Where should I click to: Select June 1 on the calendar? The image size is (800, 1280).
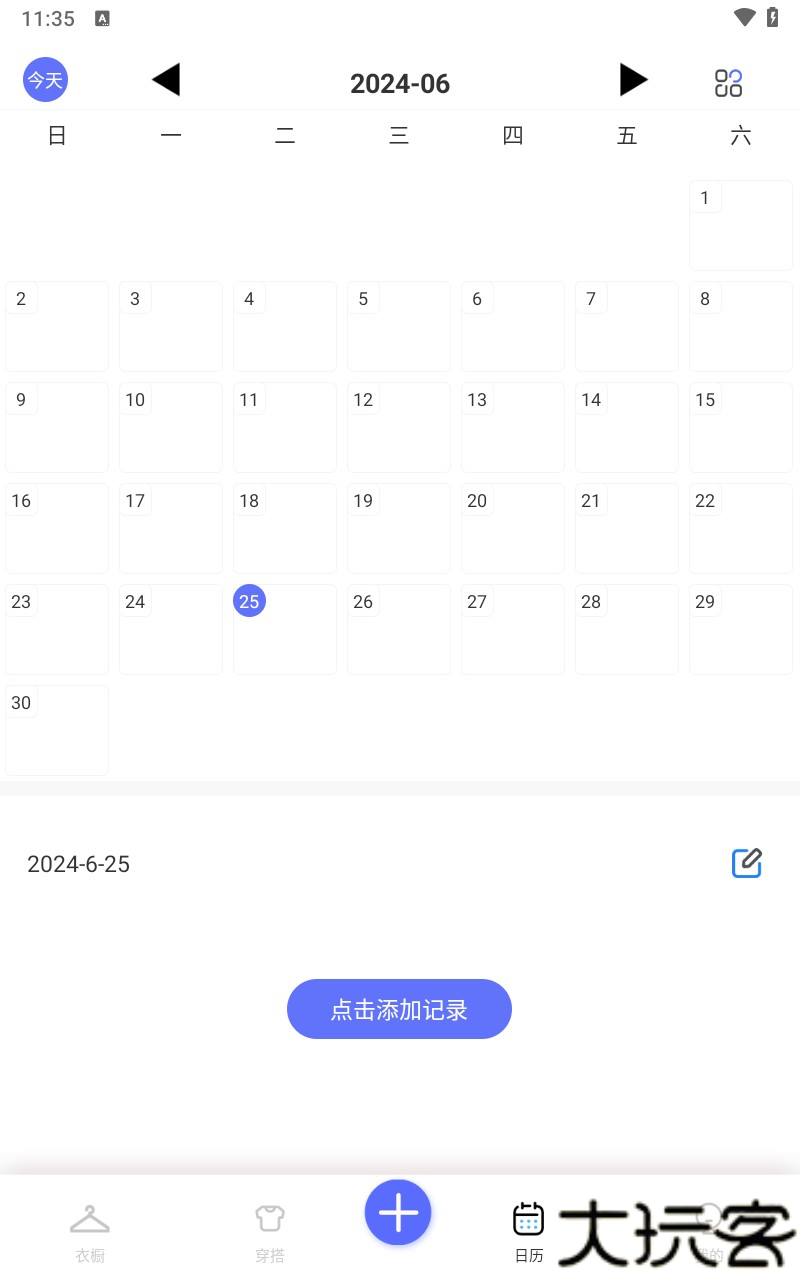click(x=740, y=225)
